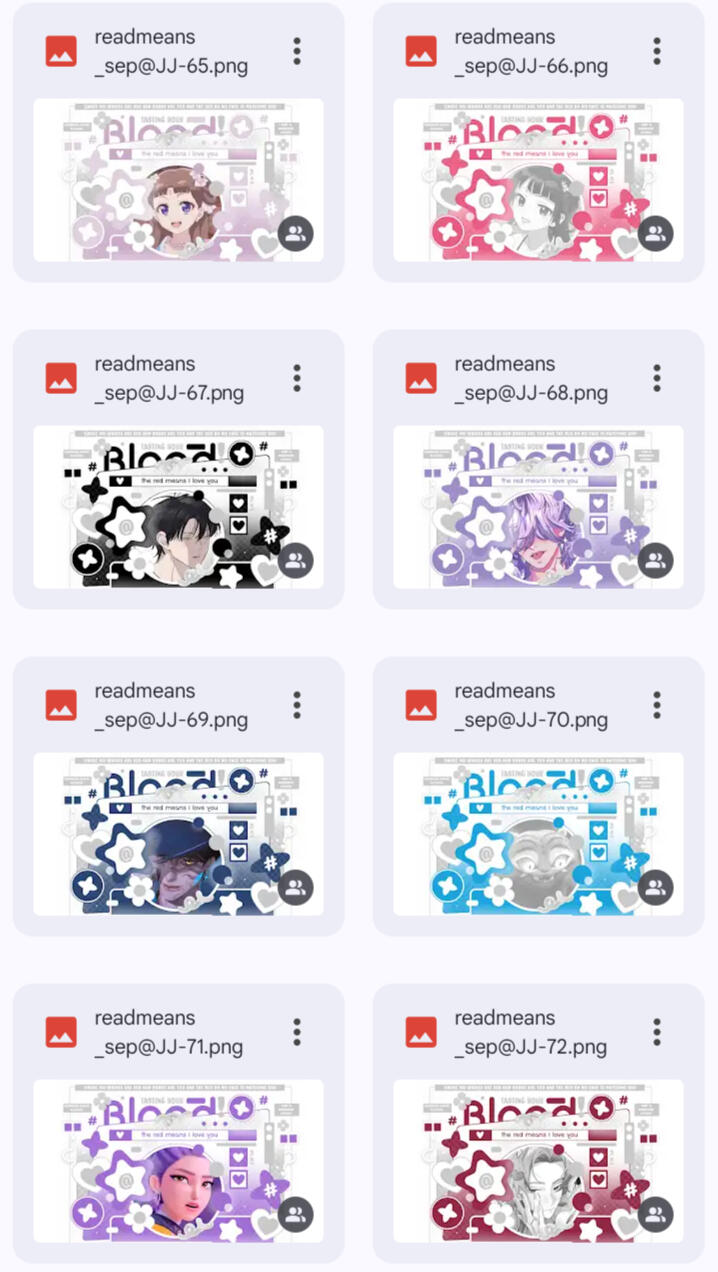Open more options for readmeans_sep@JJ-68.png

[x=657, y=378]
